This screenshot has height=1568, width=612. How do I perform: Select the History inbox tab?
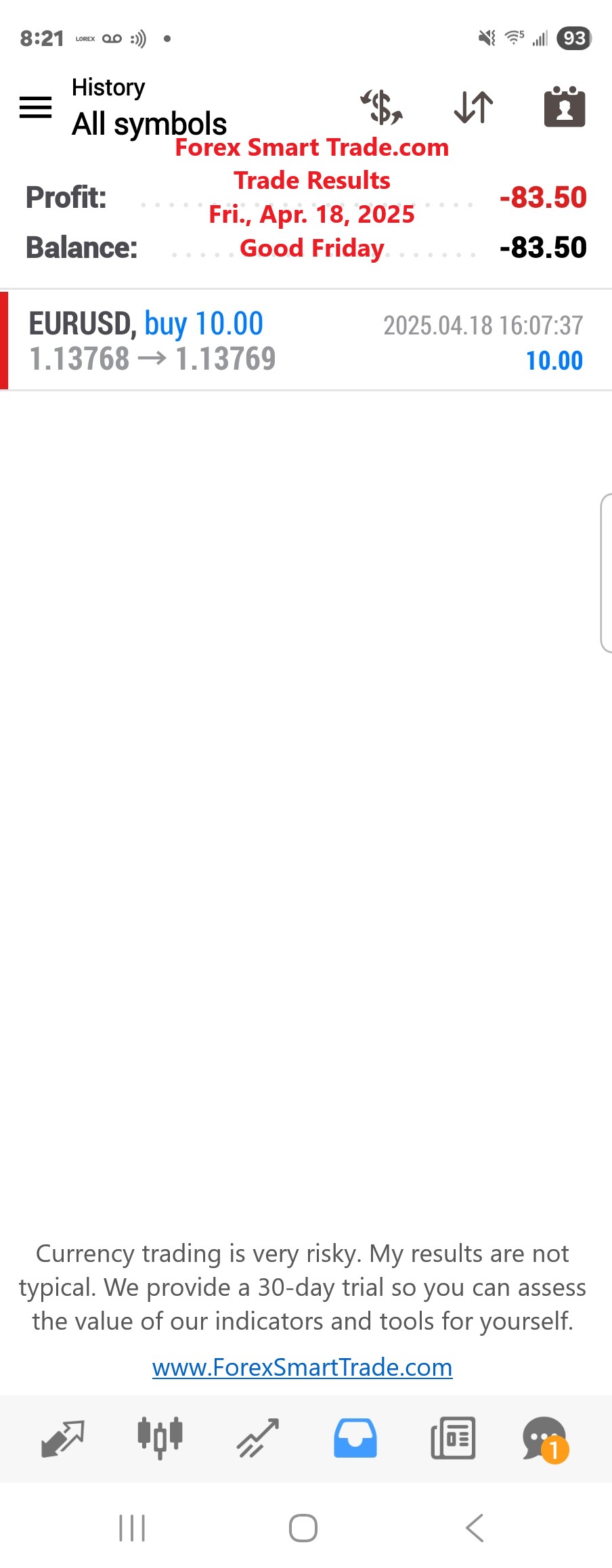(355, 1438)
